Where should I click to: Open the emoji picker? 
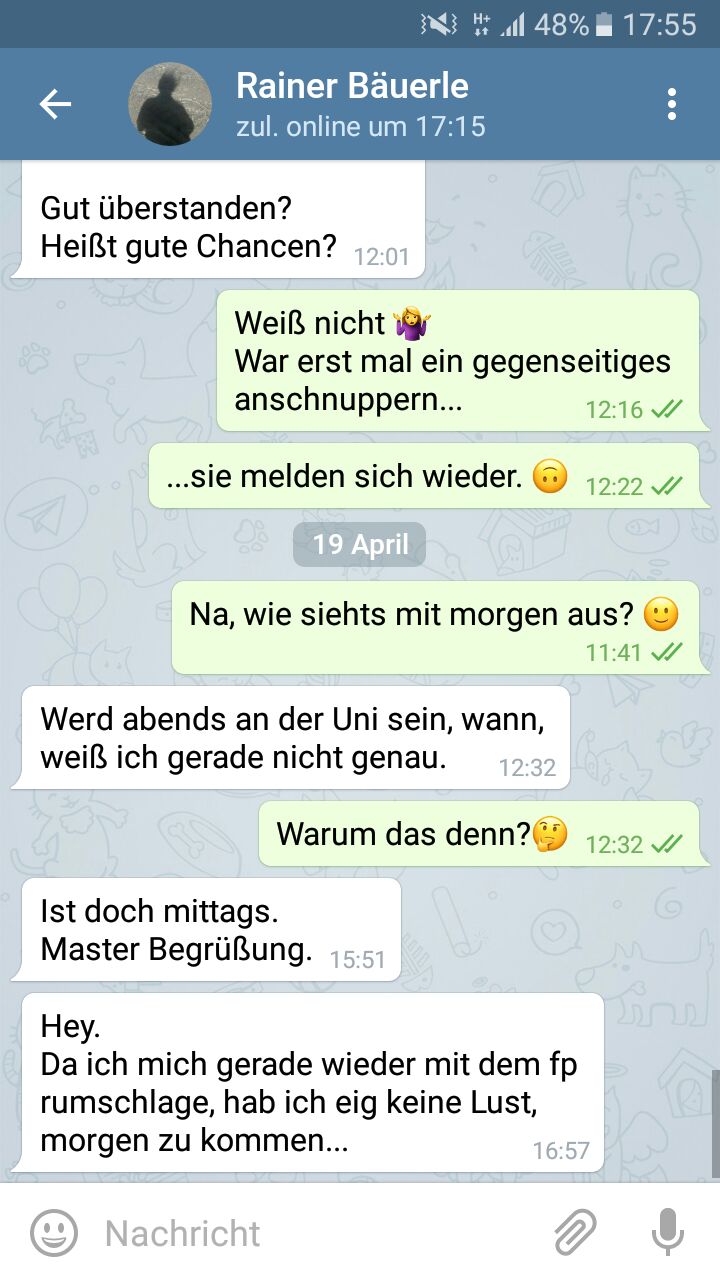click(54, 1233)
